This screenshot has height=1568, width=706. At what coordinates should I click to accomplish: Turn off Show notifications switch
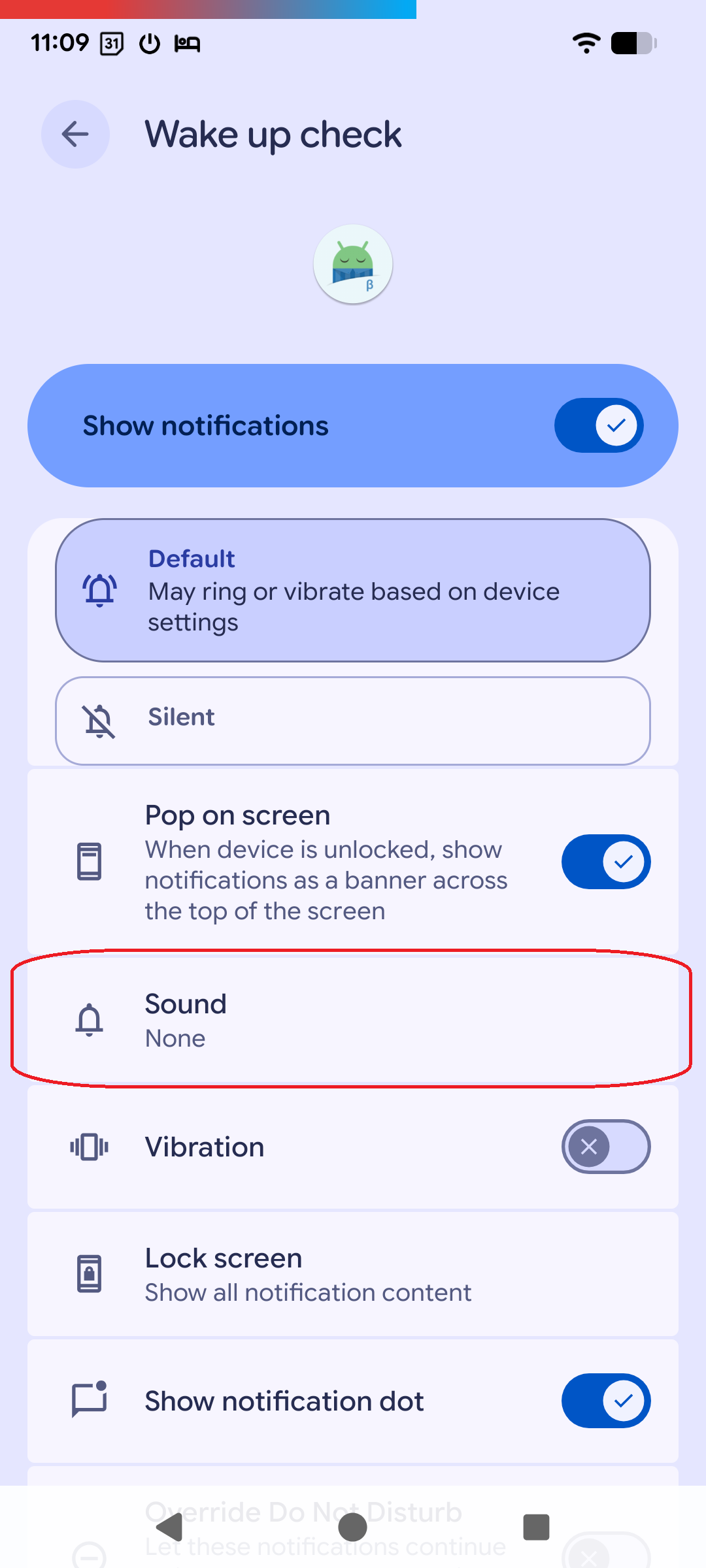point(599,425)
